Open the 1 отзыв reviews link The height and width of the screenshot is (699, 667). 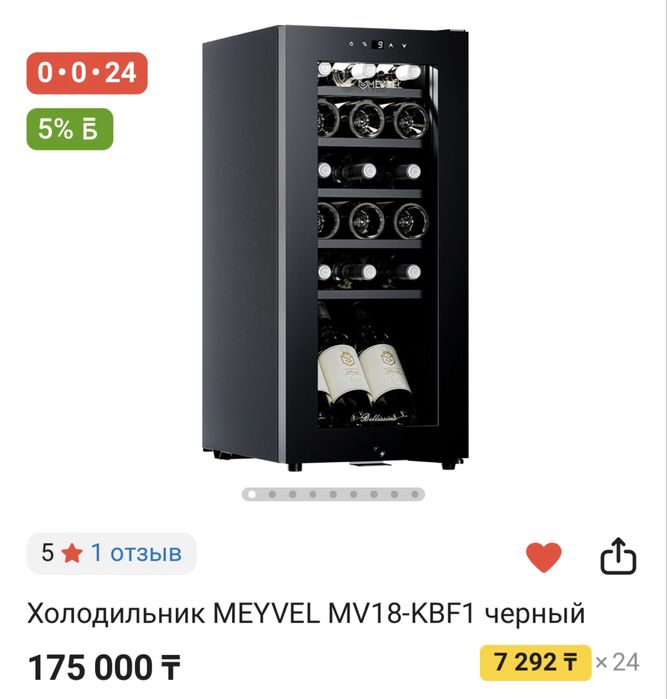136,553
